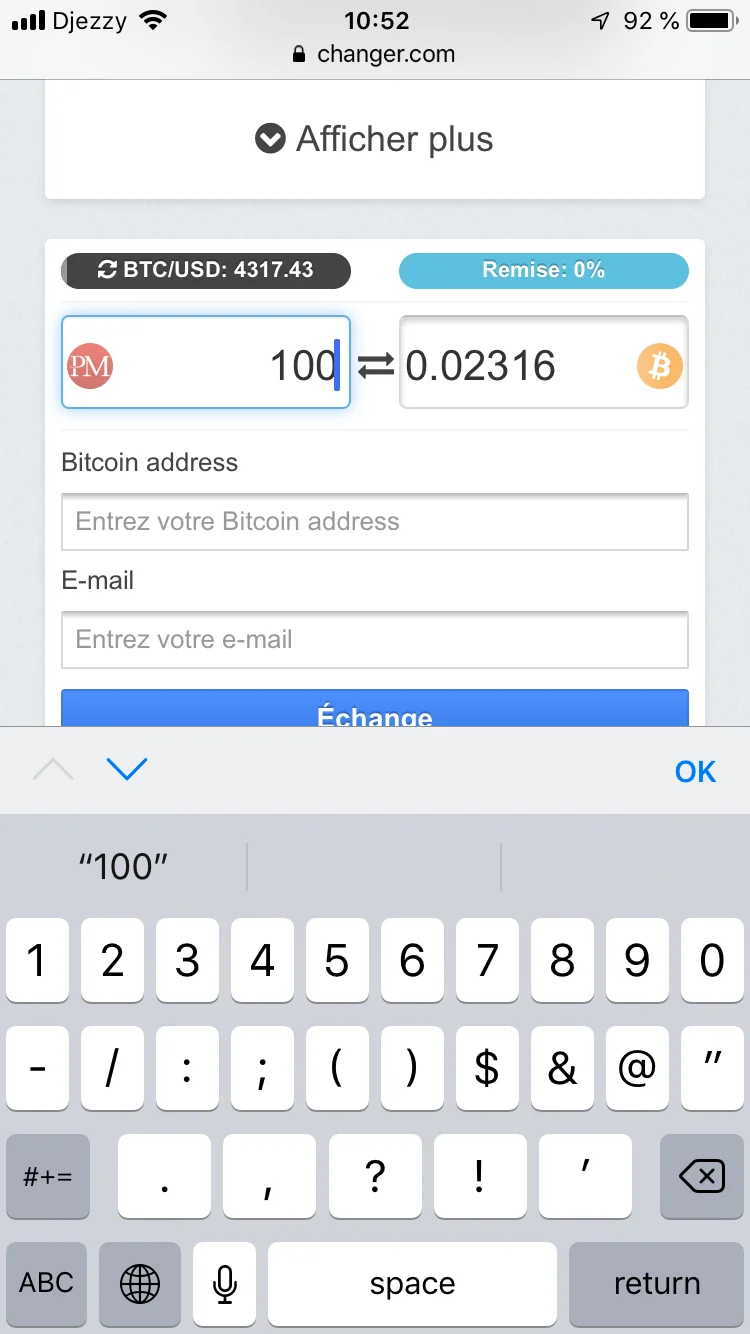The image size is (750, 1334).
Task: Switch keyboard to ABC letters
Action: (x=47, y=1283)
